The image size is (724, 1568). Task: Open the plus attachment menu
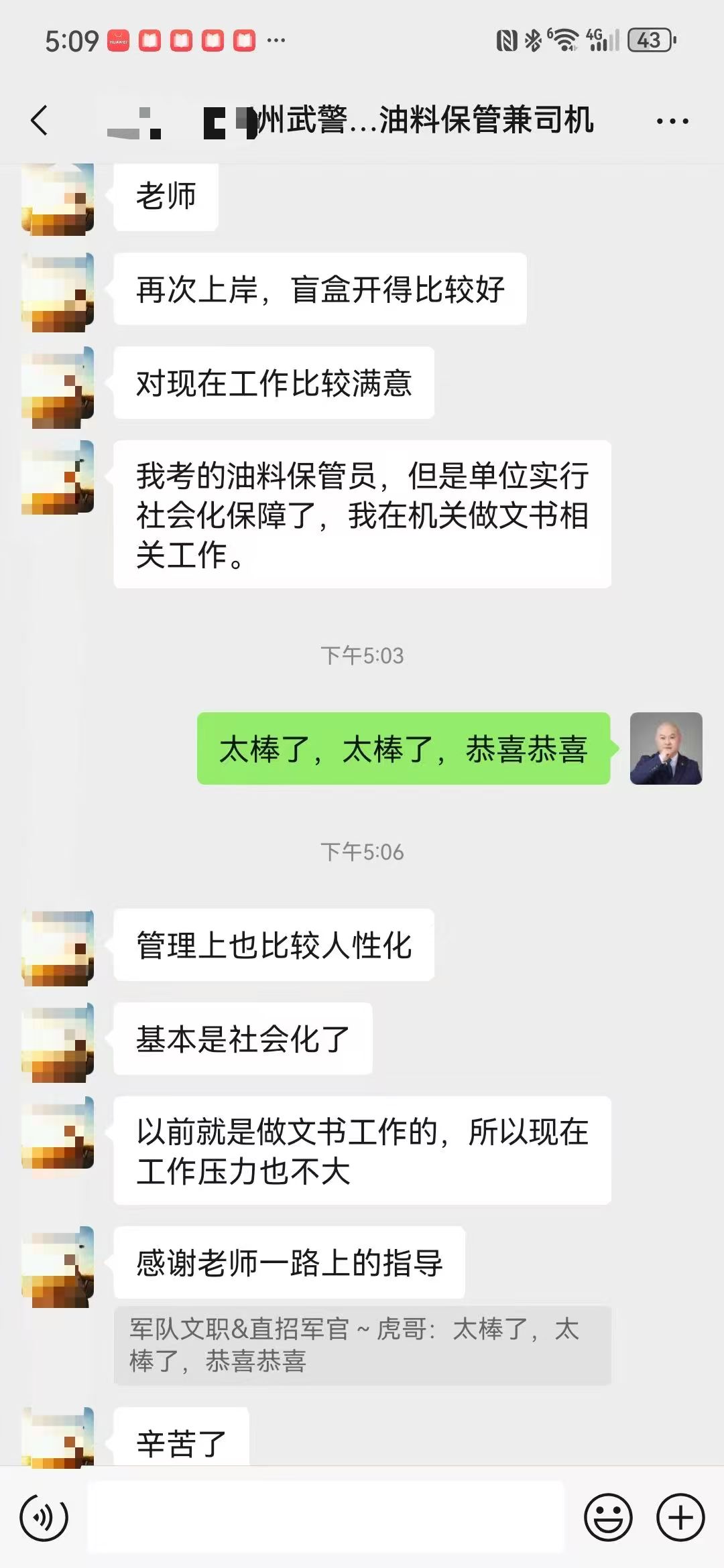click(680, 1518)
